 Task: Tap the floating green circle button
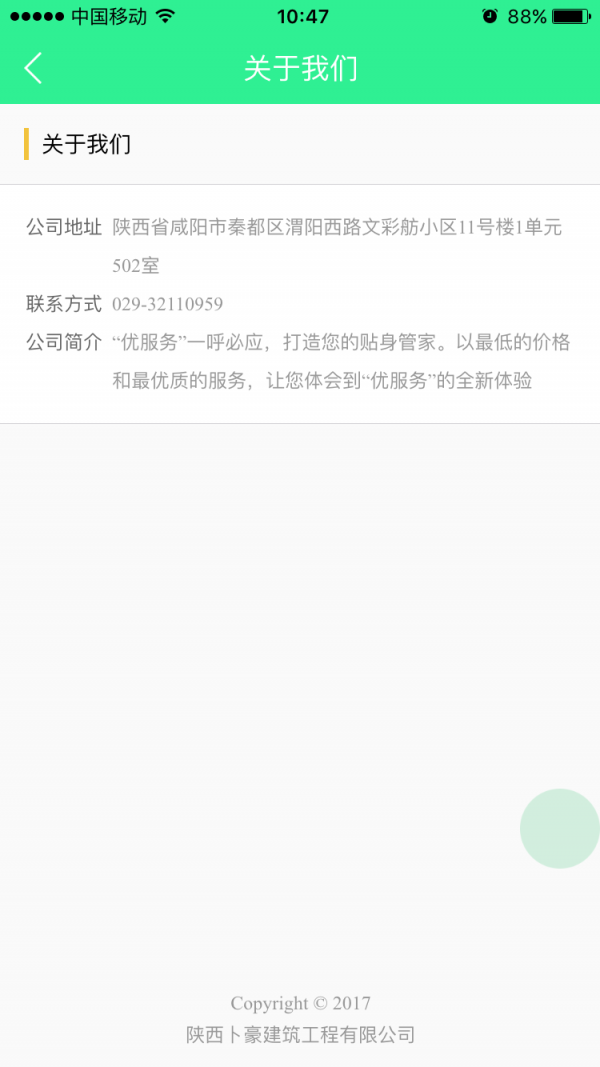tap(560, 828)
